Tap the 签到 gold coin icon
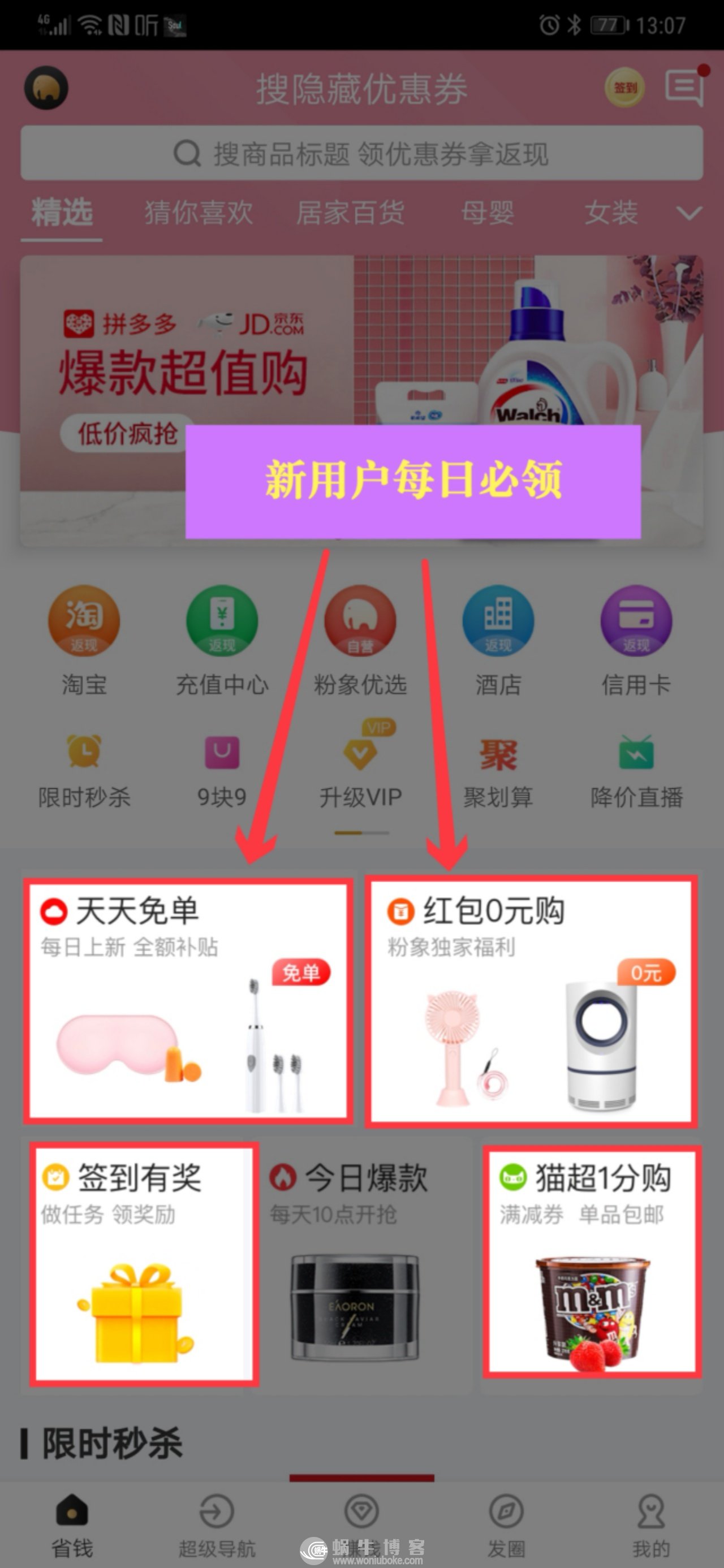The image size is (724, 1568). [624, 88]
